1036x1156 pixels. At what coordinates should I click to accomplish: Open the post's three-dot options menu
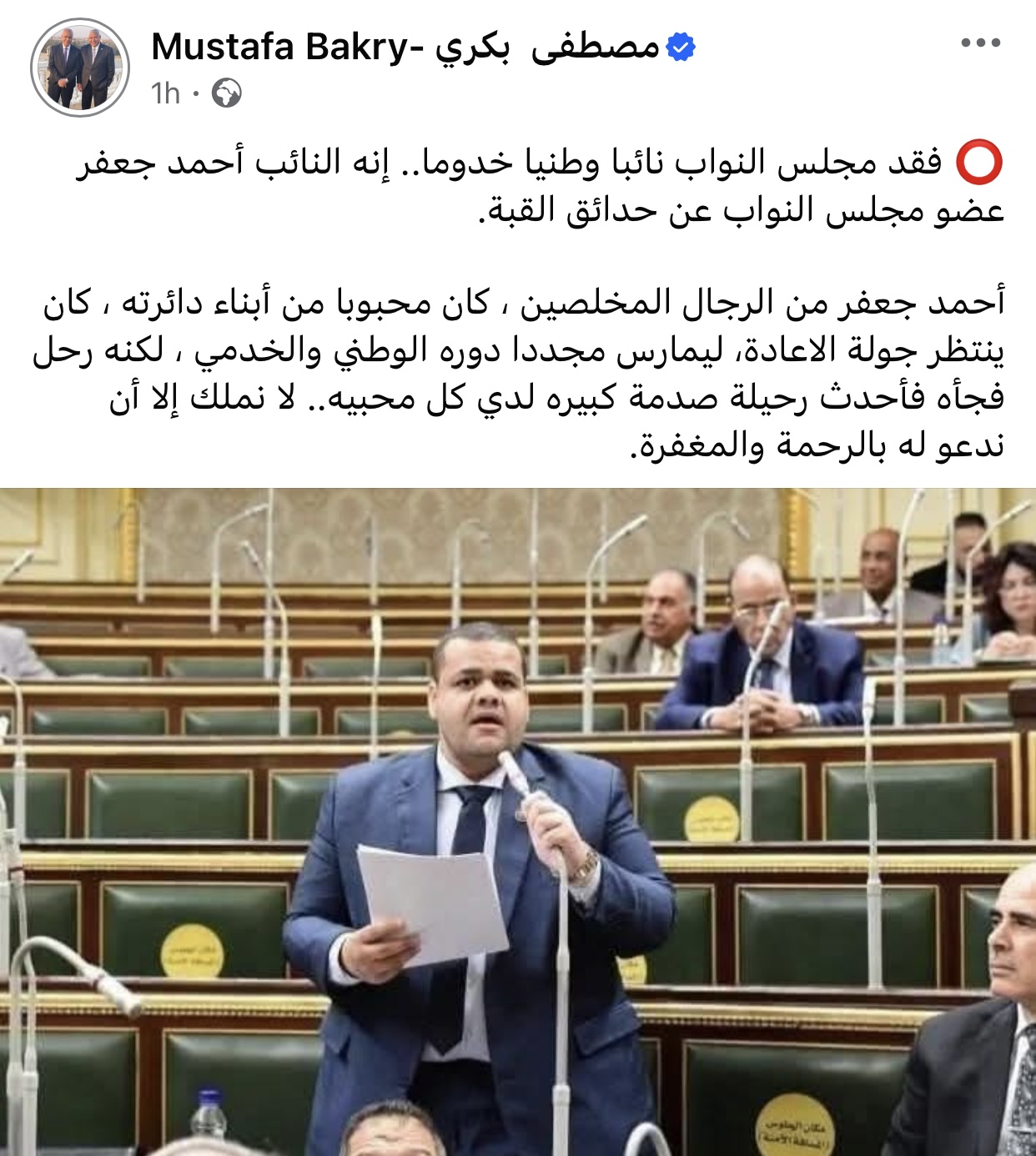[x=980, y=43]
